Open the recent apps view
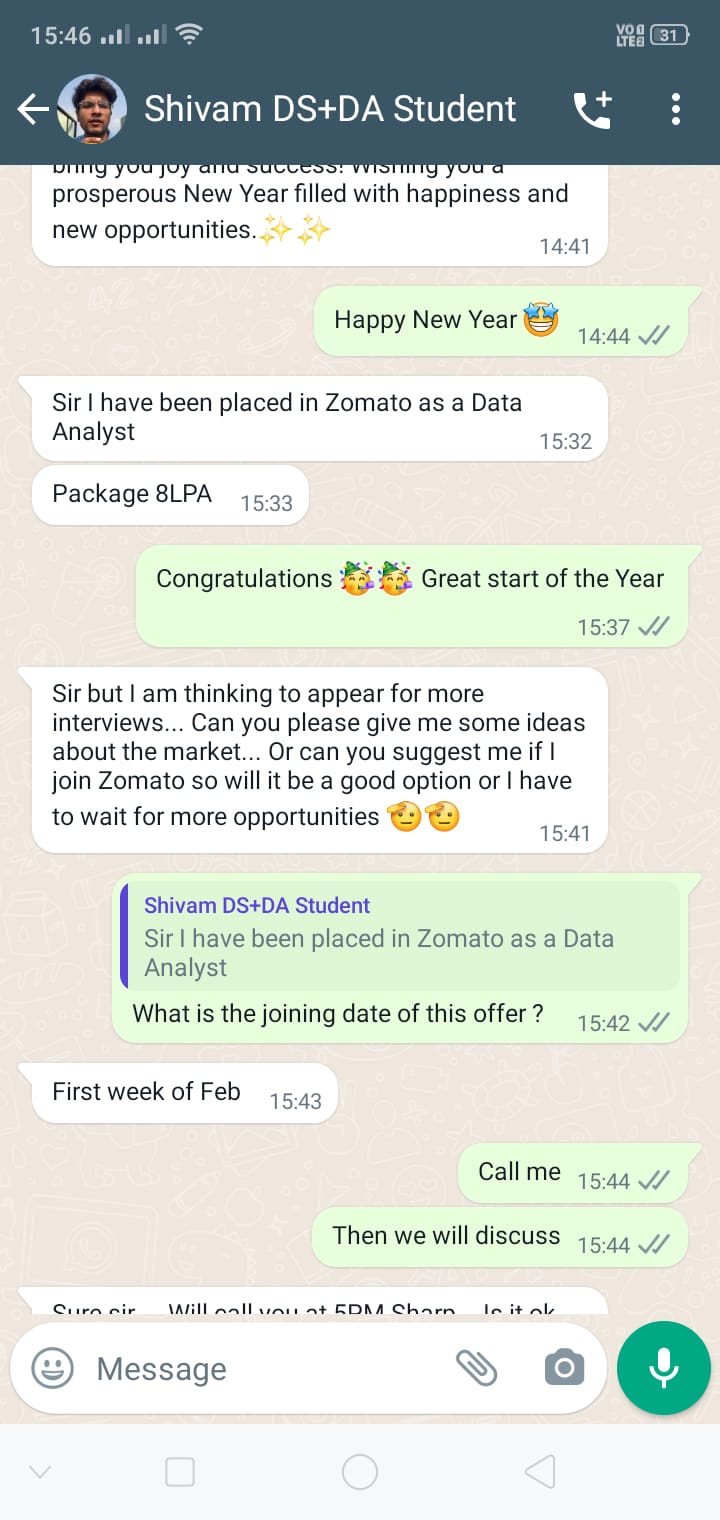Viewport: 720px width, 1520px height. pos(180,1471)
